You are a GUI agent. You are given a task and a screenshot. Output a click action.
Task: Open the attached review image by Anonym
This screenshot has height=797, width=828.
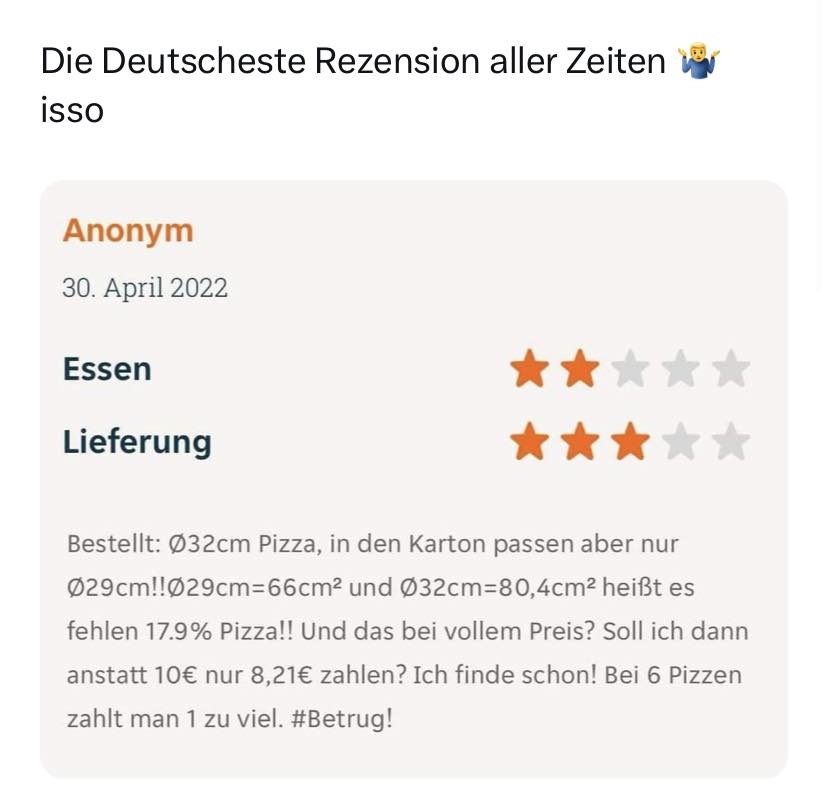(x=414, y=478)
